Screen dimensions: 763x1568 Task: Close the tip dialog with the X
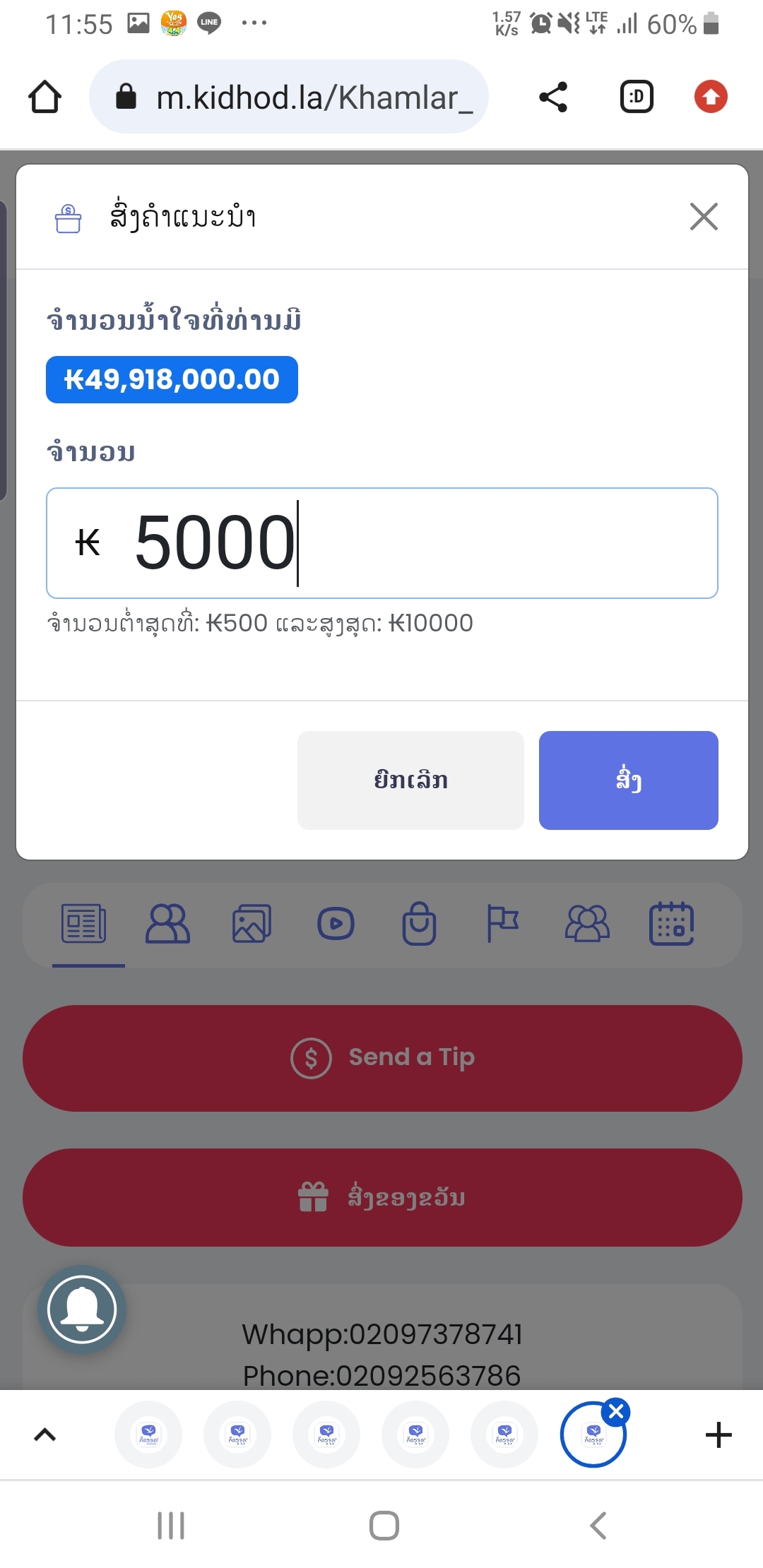click(x=704, y=217)
